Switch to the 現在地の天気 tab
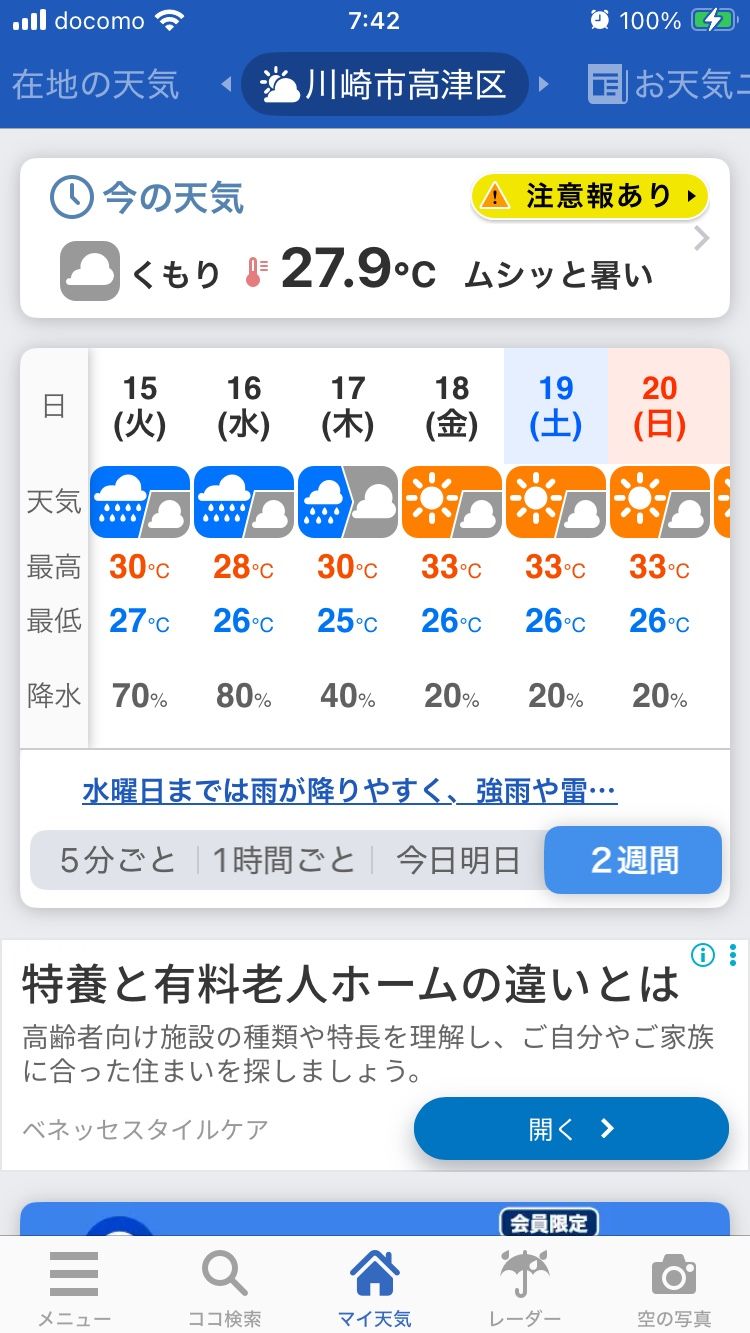Screen dimensions: 750x1333 [x=94, y=85]
